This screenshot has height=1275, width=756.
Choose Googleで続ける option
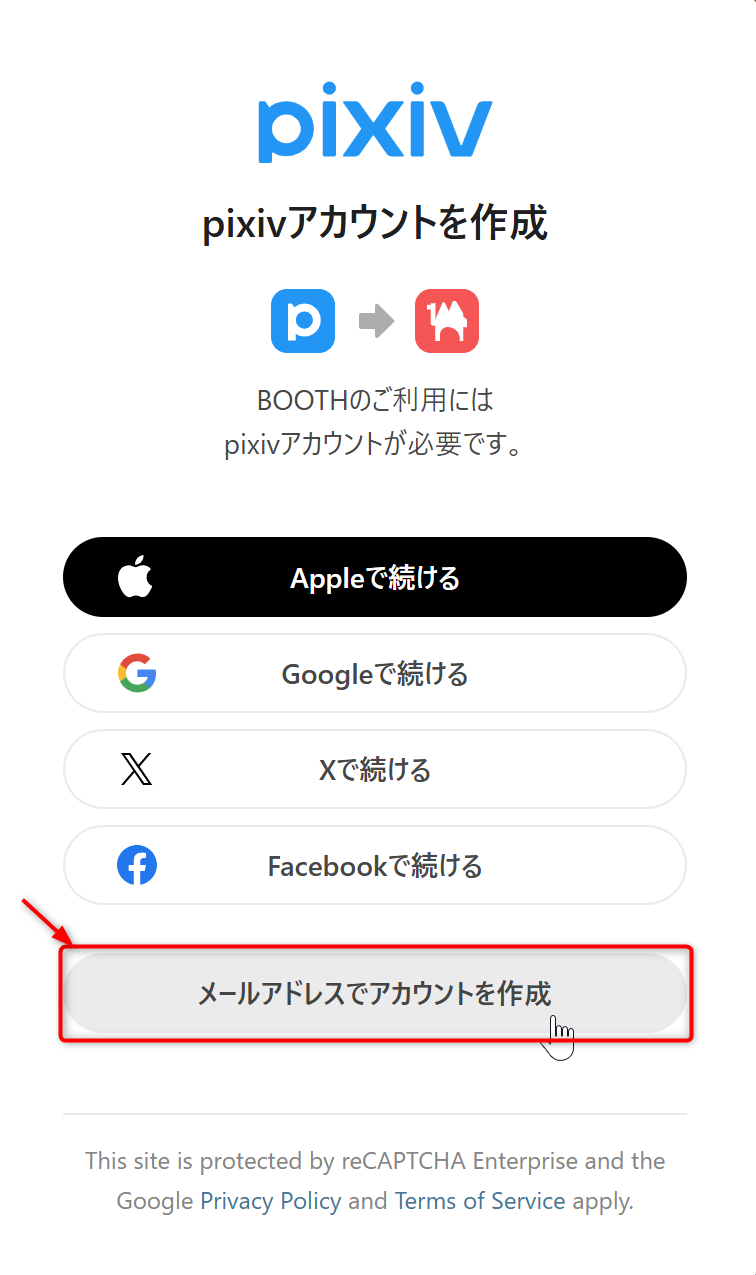coord(375,674)
